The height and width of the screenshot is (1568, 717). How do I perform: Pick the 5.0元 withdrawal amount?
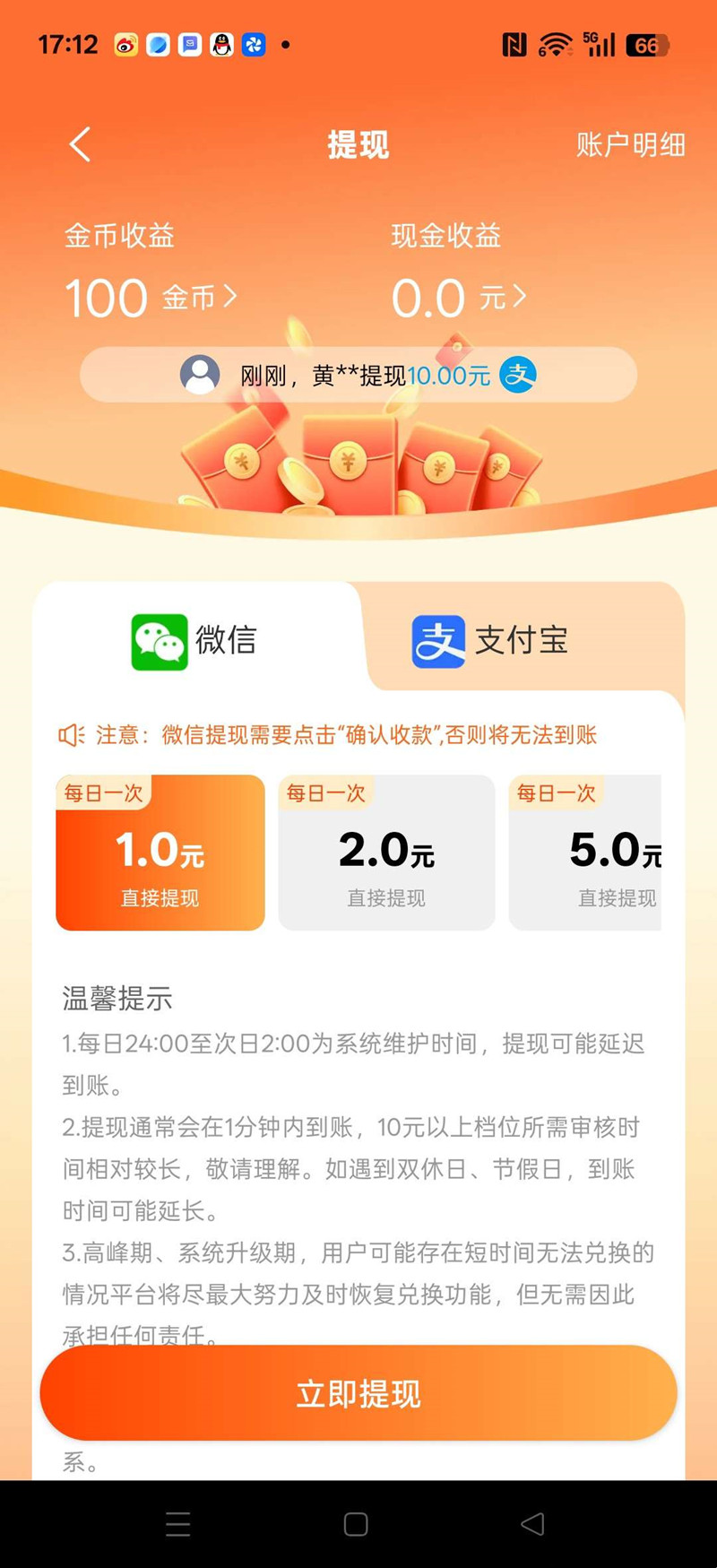click(586, 853)
